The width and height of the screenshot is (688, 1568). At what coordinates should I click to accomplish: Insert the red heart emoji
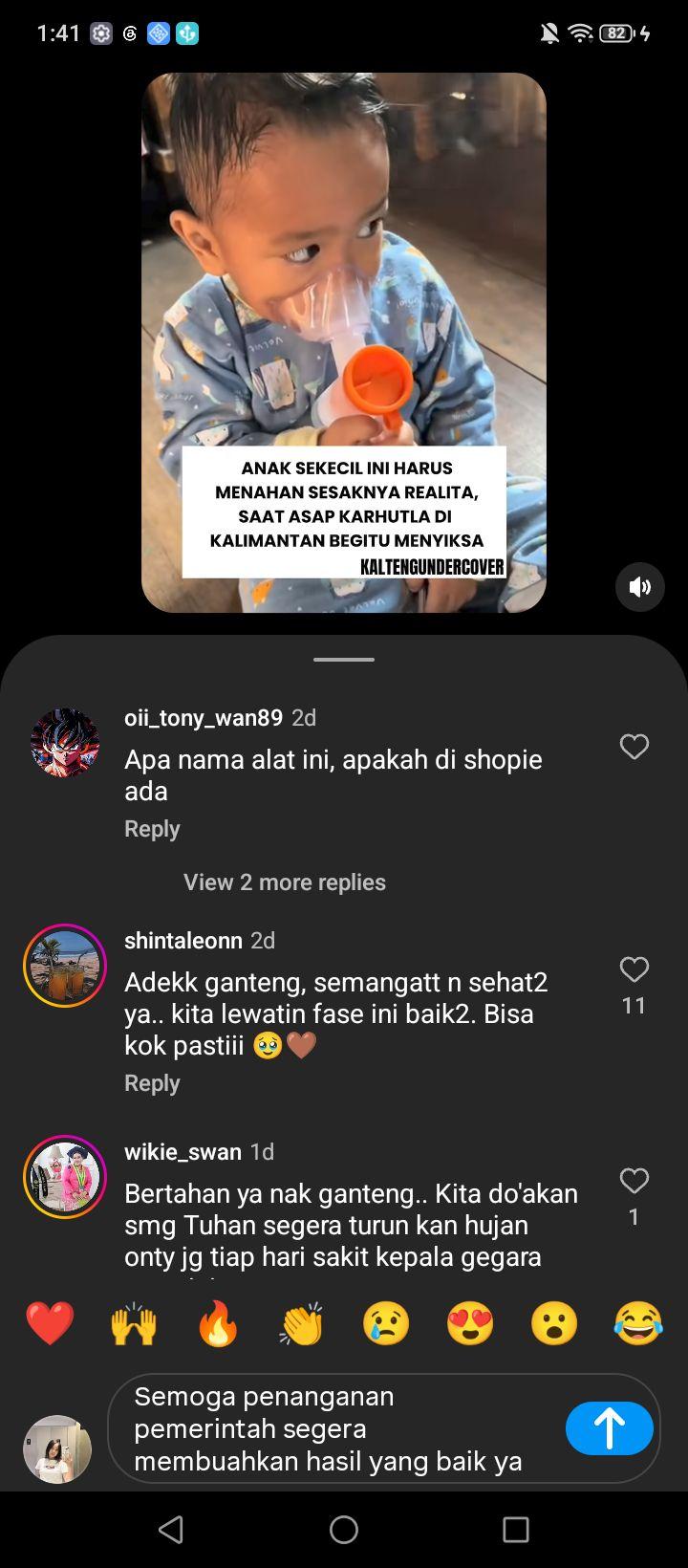tap(50, 1324)
